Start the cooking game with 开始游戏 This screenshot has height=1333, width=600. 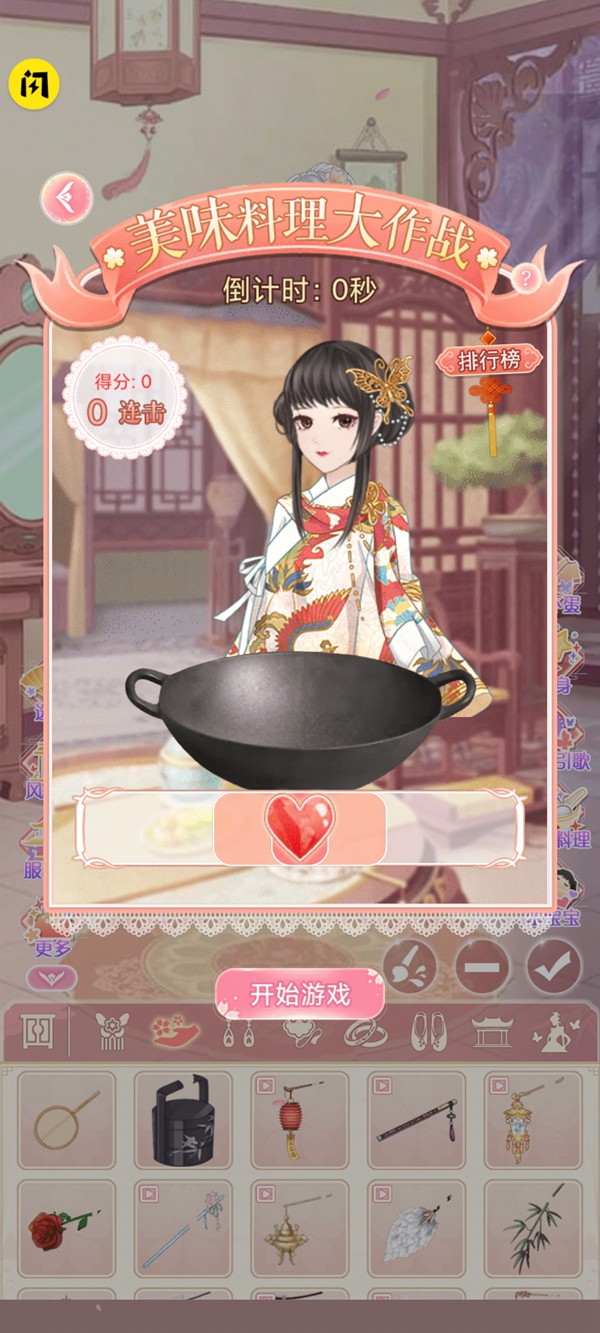(x=300, y=994)
